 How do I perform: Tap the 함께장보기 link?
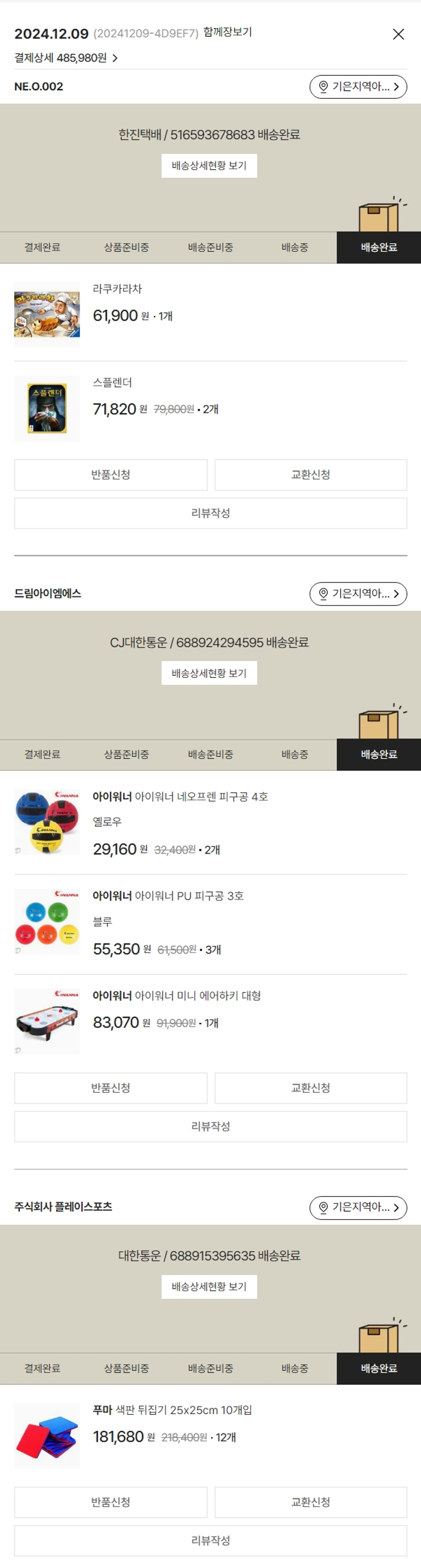point(227,32)
